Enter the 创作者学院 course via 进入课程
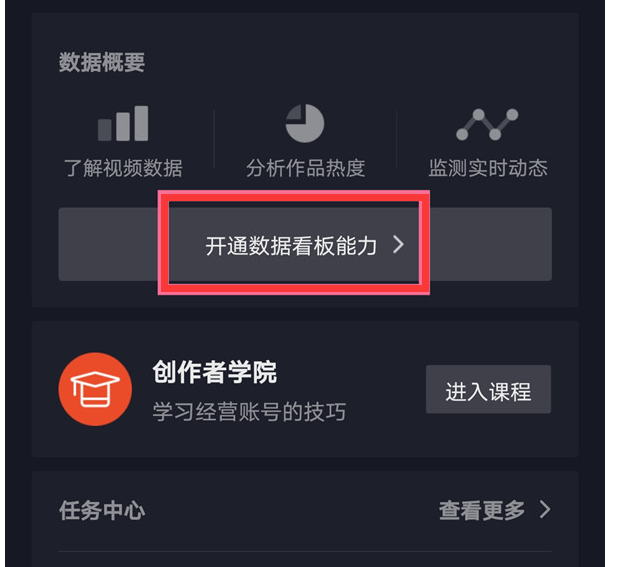This screenshot has width=628, height=567. pos(488,390)
